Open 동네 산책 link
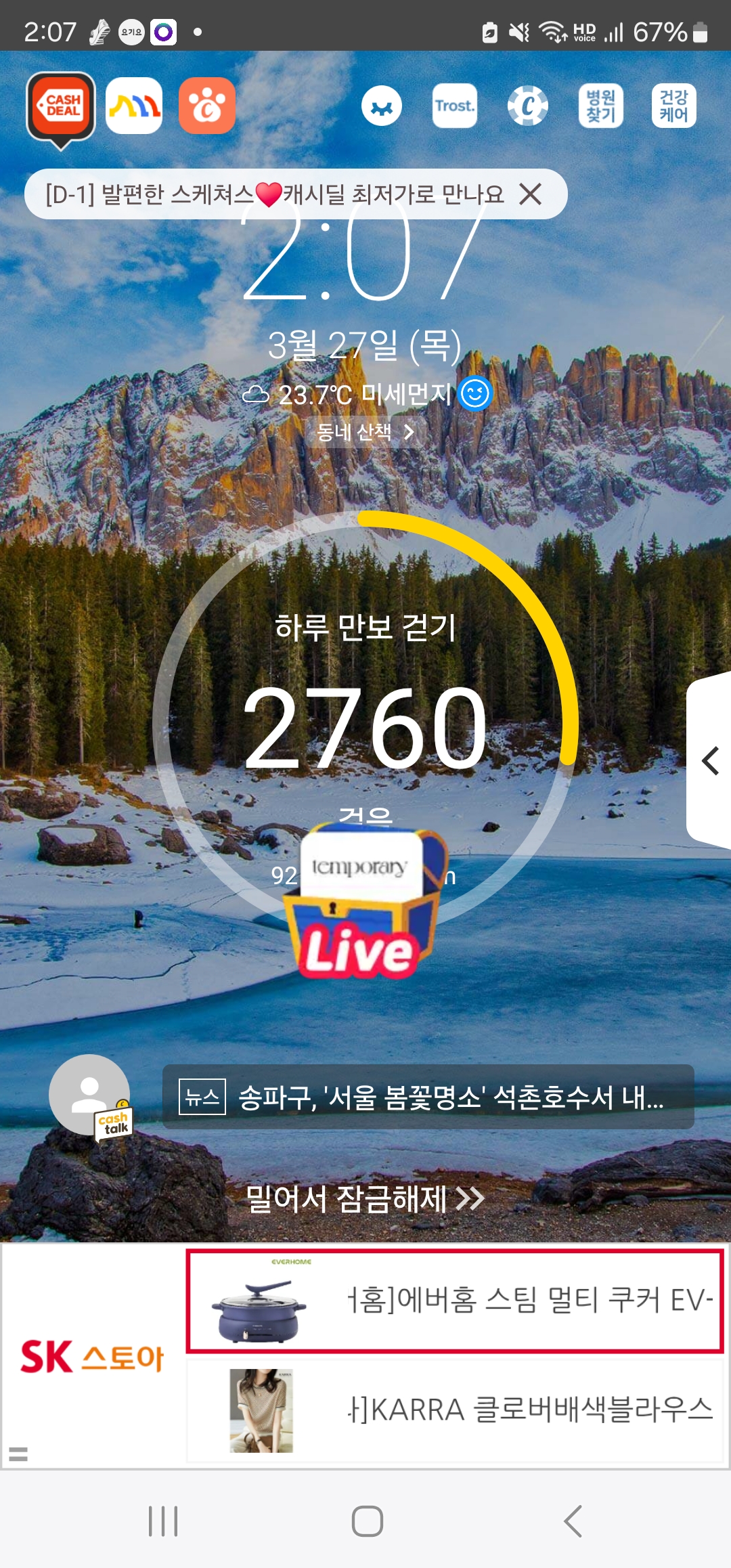Viewport: 731px width, 1568px height. [x=365, y=432]
